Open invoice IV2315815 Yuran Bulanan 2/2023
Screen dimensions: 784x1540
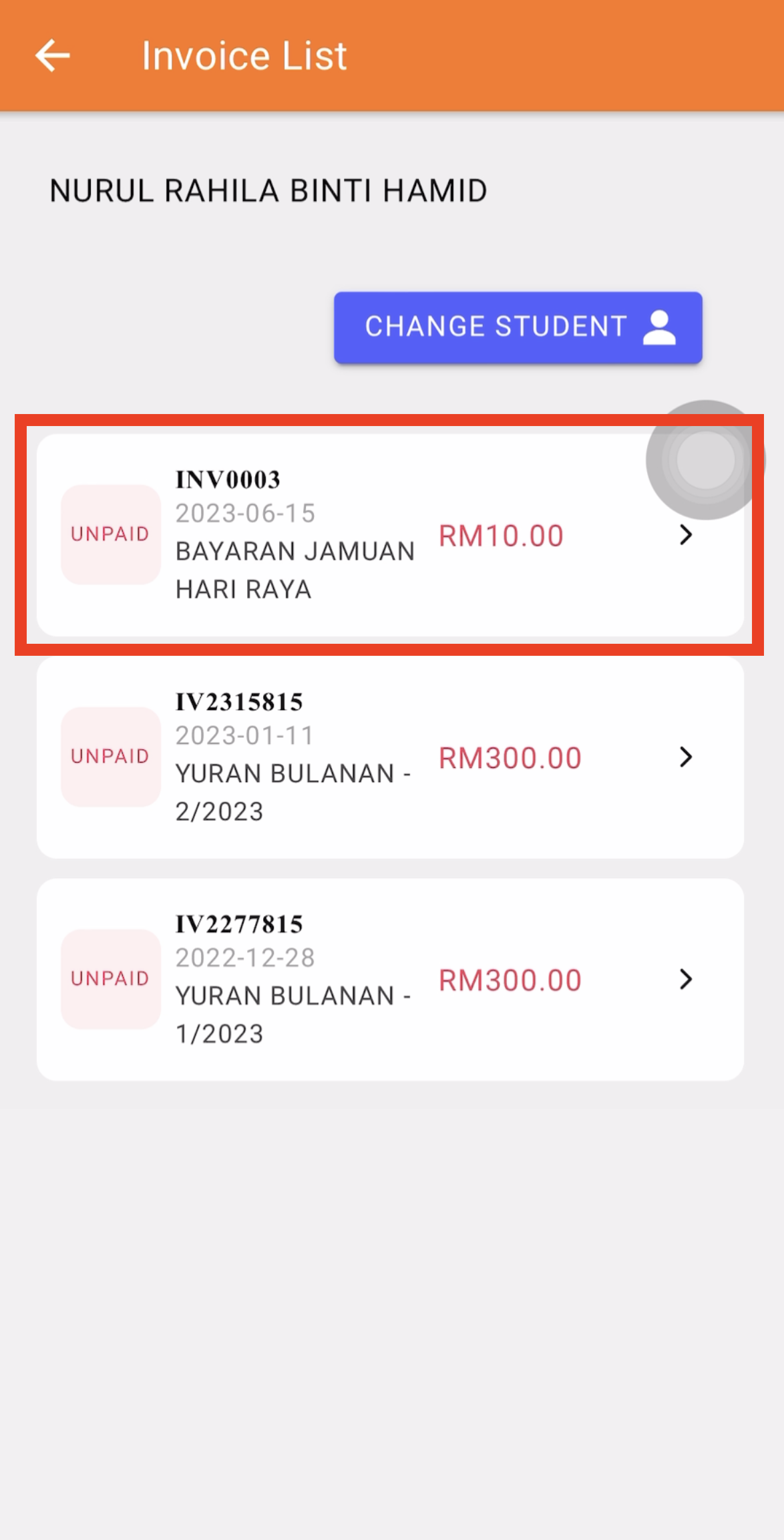coord(390,757)
